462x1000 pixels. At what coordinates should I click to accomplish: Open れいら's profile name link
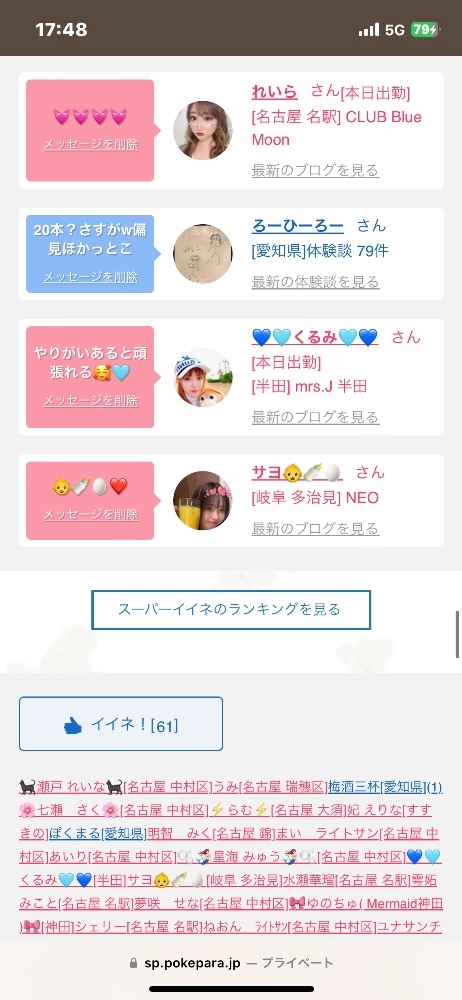(274, 92)
